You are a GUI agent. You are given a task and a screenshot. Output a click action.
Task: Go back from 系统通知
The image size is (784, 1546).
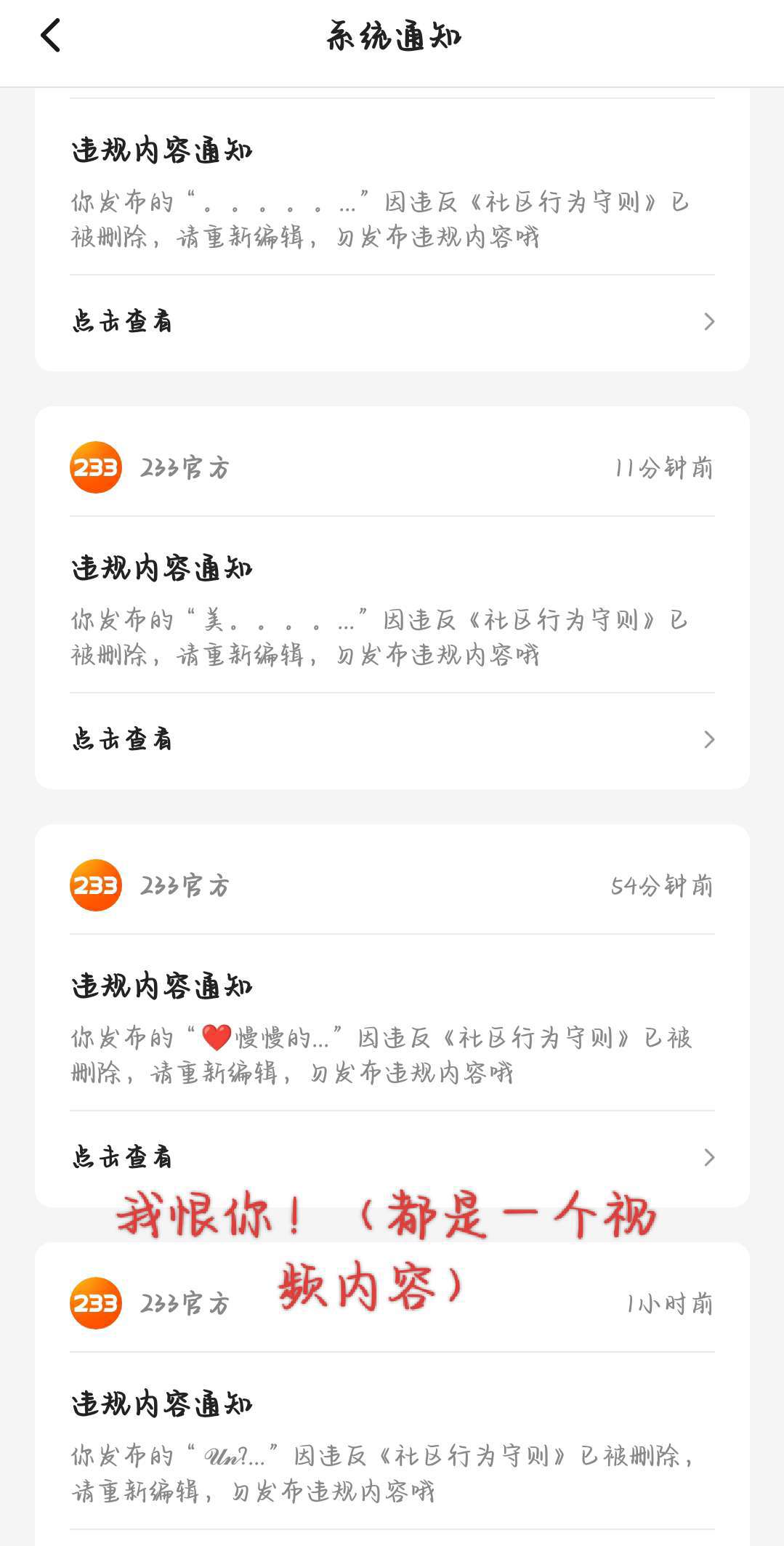click(x=50, y=36)
